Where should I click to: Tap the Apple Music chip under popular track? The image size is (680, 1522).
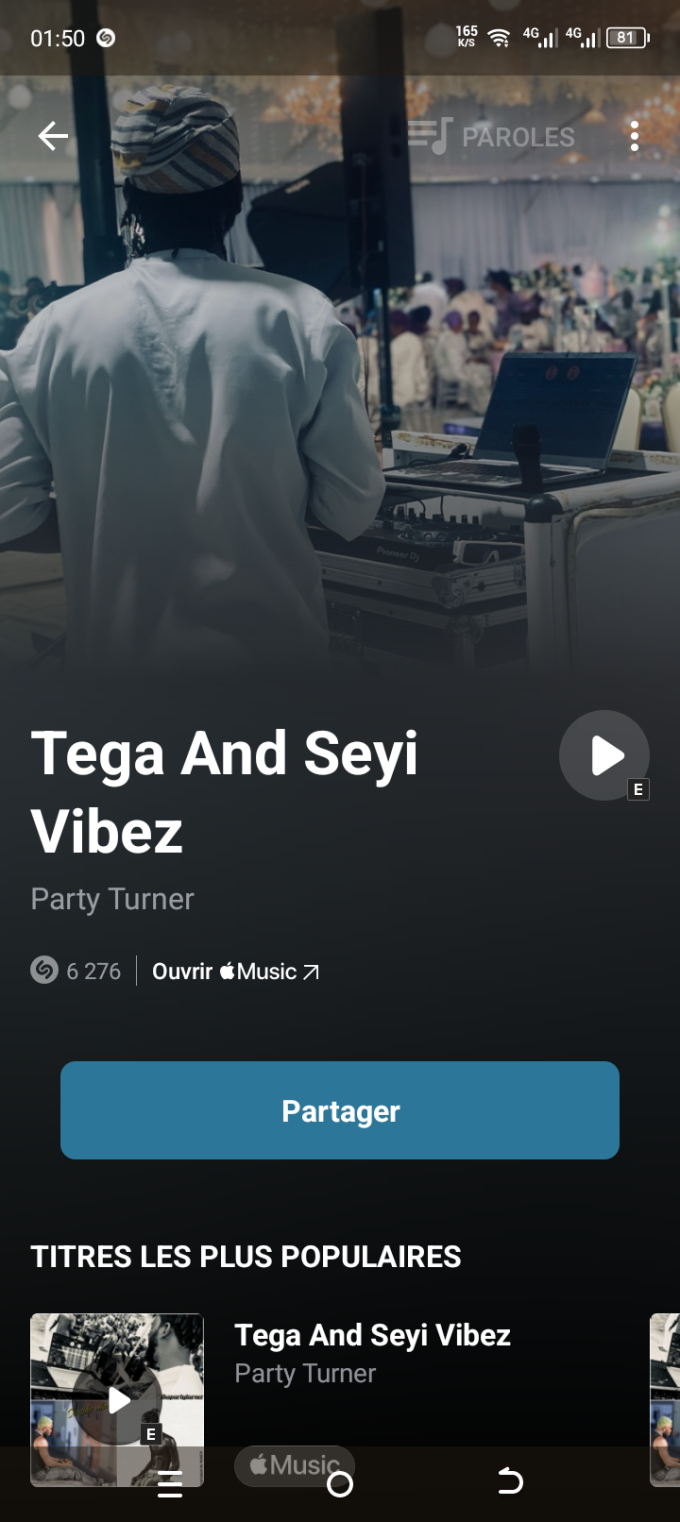294,1463
